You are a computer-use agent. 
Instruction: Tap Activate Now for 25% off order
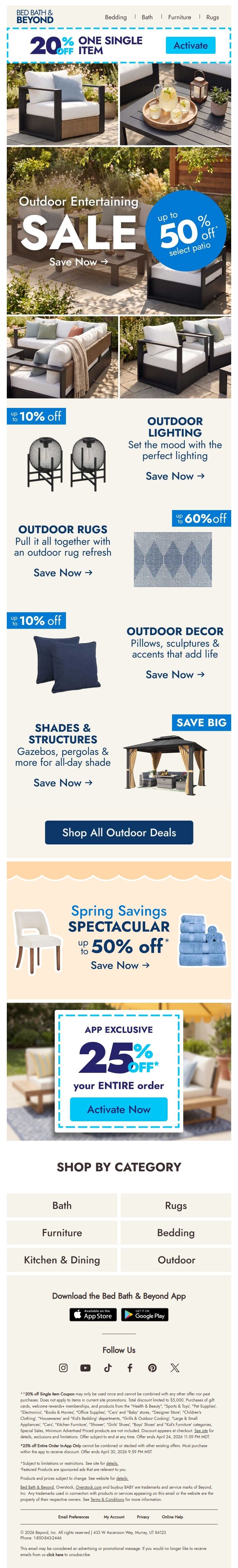pos(119,1110)
